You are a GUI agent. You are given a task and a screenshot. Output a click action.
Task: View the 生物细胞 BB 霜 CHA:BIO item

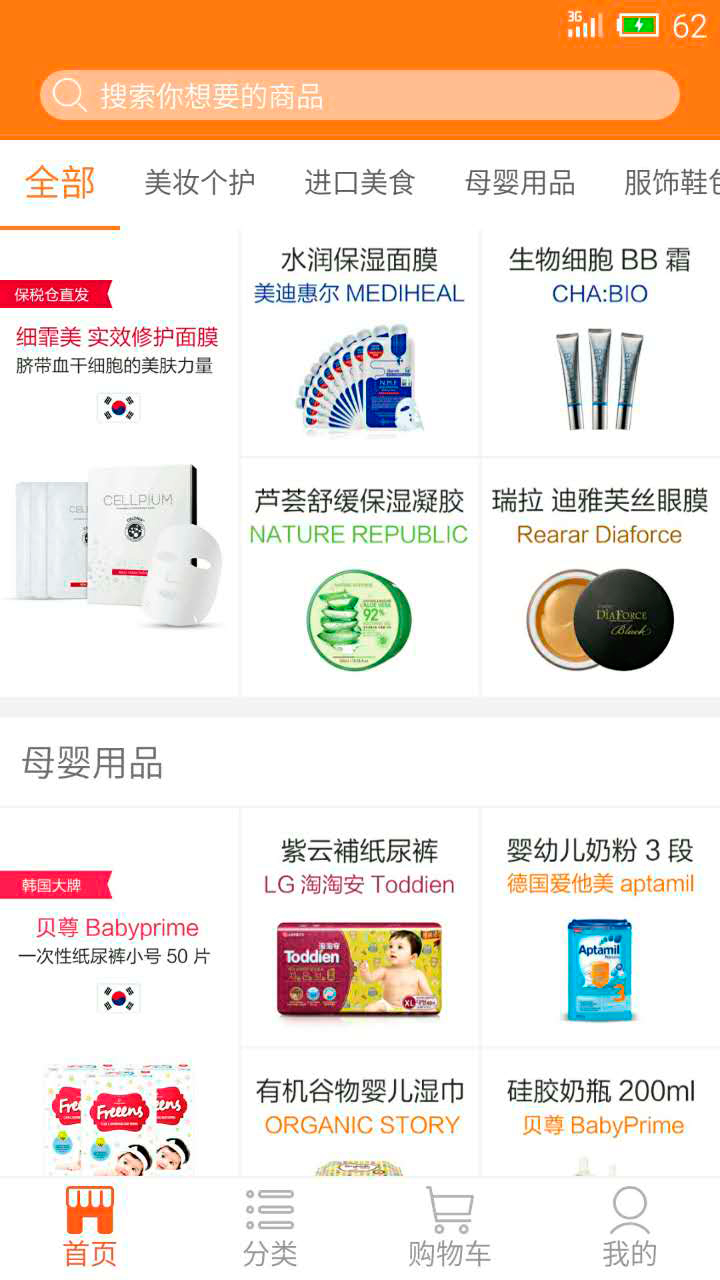click(601, 343)
